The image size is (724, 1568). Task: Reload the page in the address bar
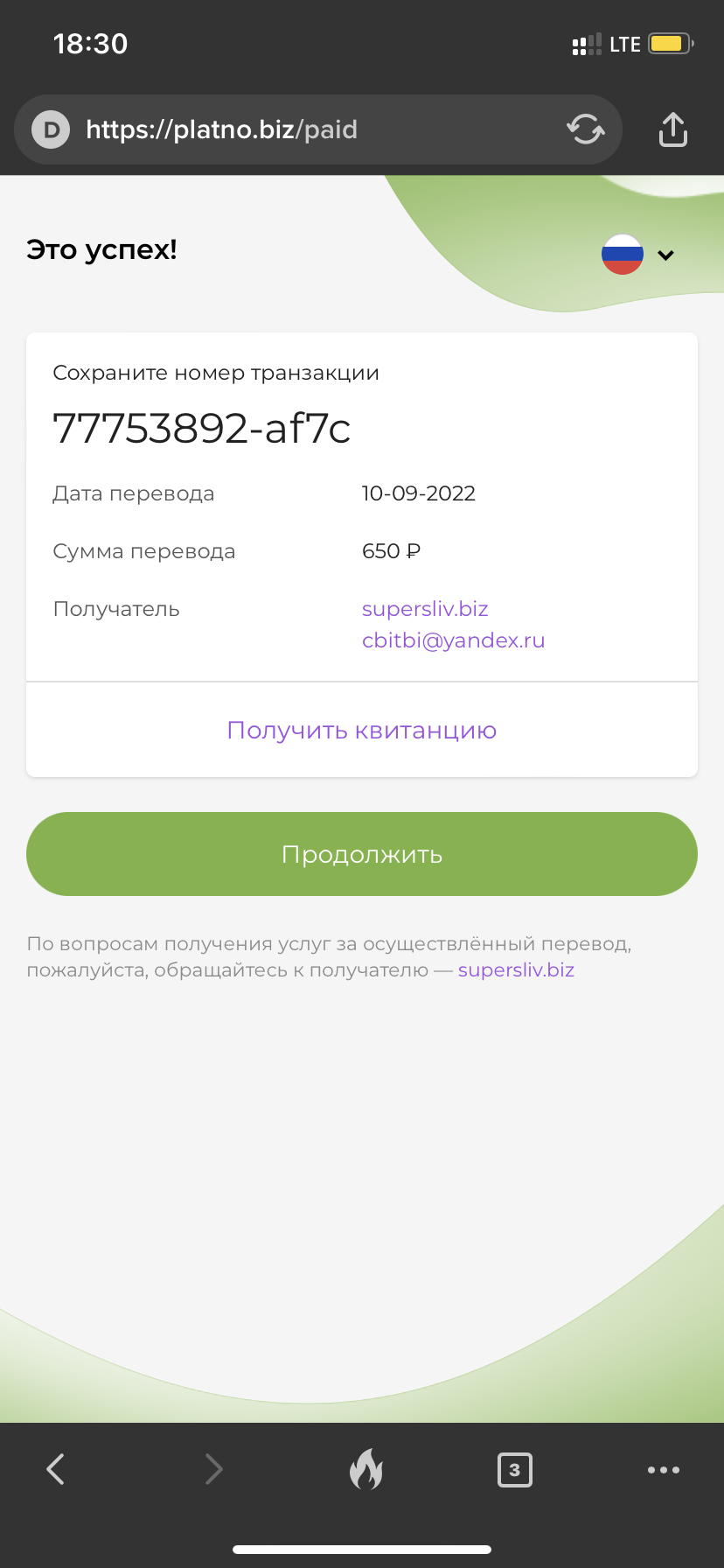586,129
